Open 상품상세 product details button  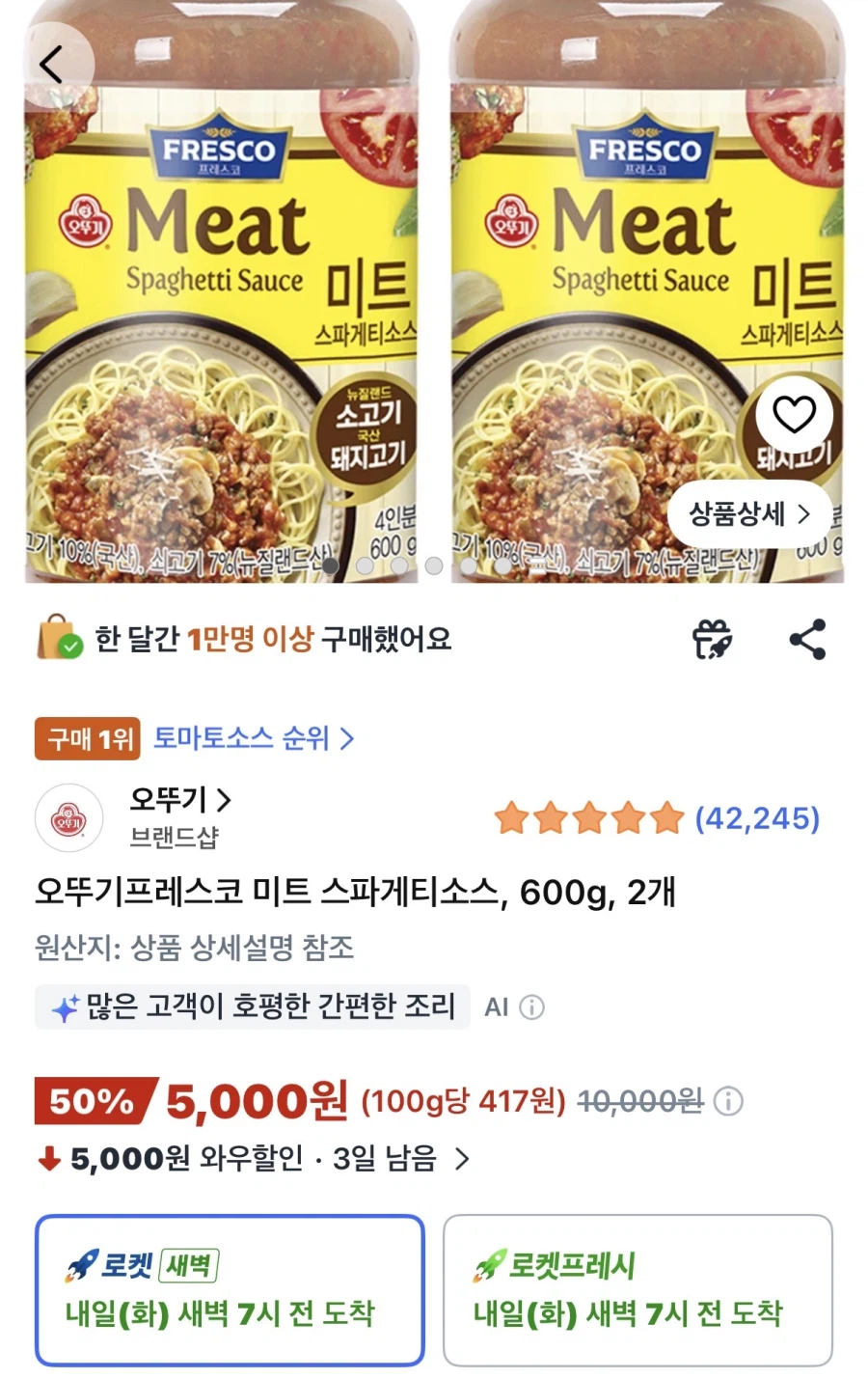[x=749, y=514]
